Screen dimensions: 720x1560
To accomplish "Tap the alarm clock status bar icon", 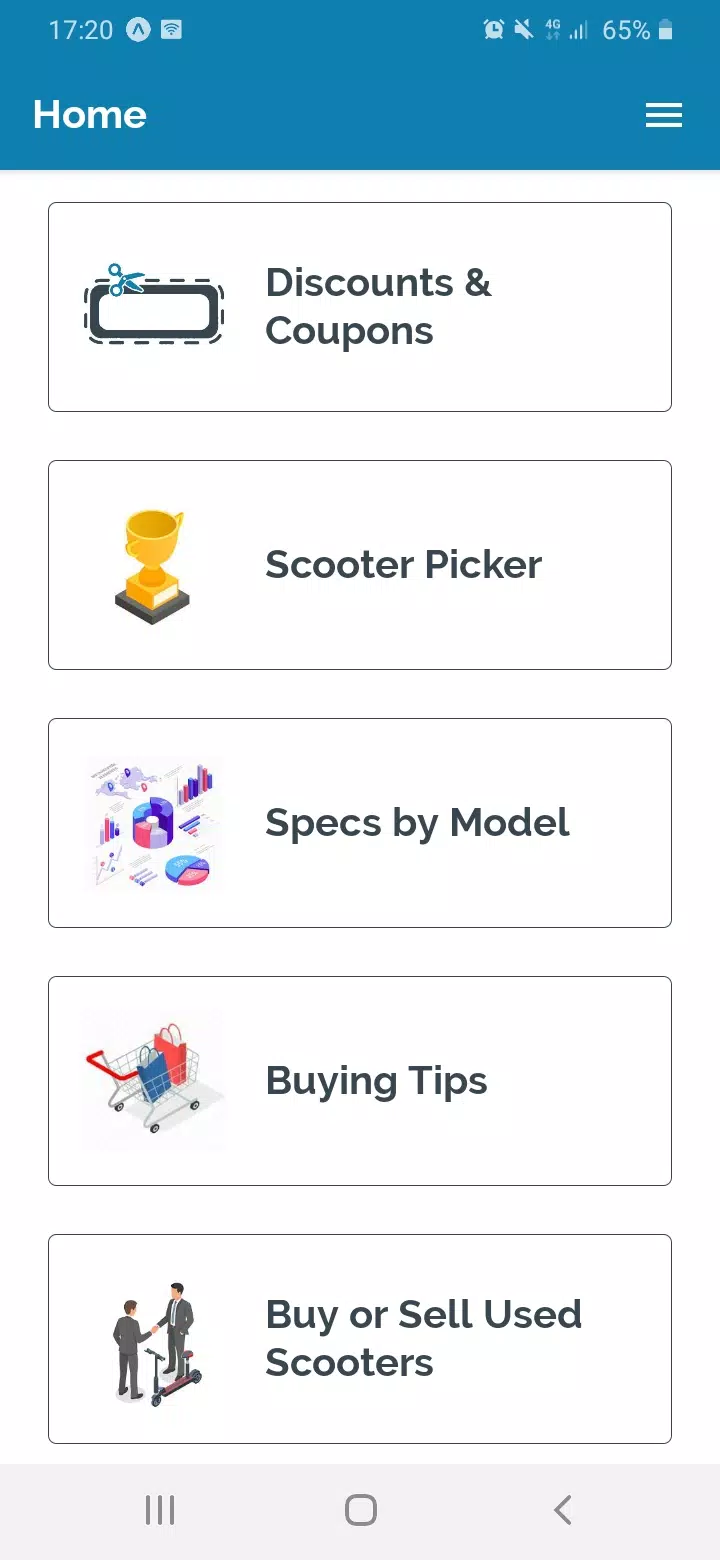I will point(492,30).
